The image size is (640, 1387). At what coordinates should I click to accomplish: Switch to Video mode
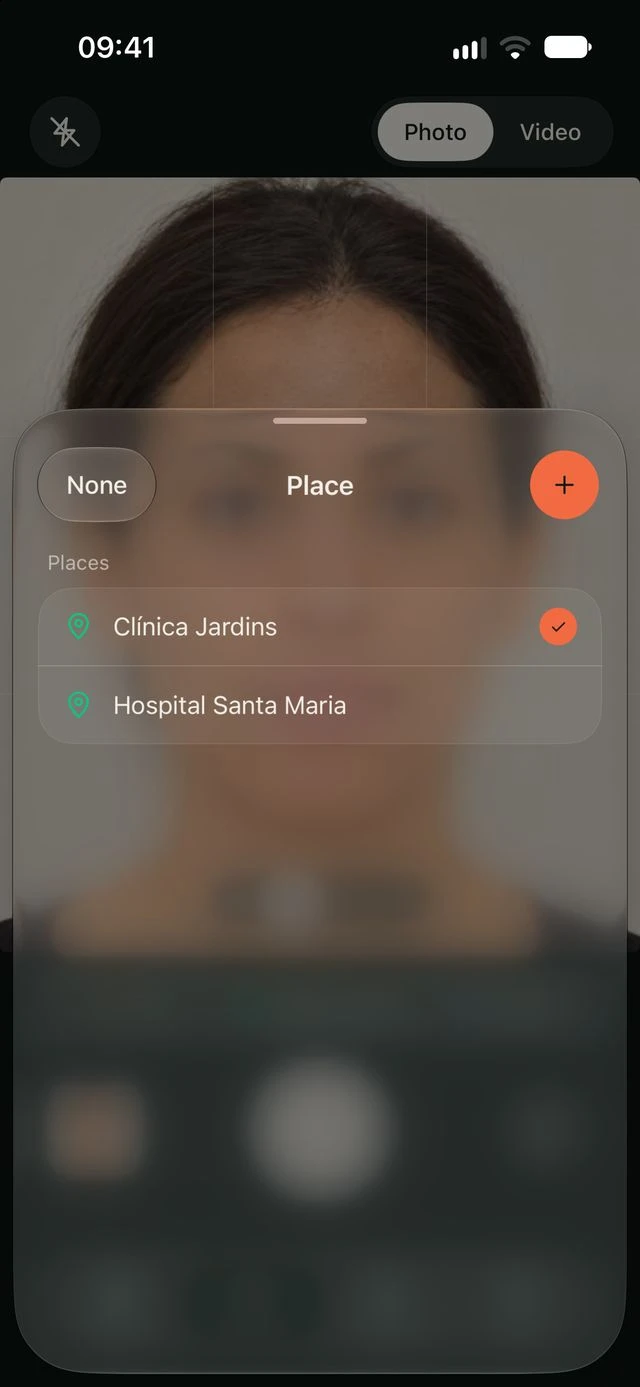pos(550,132)
